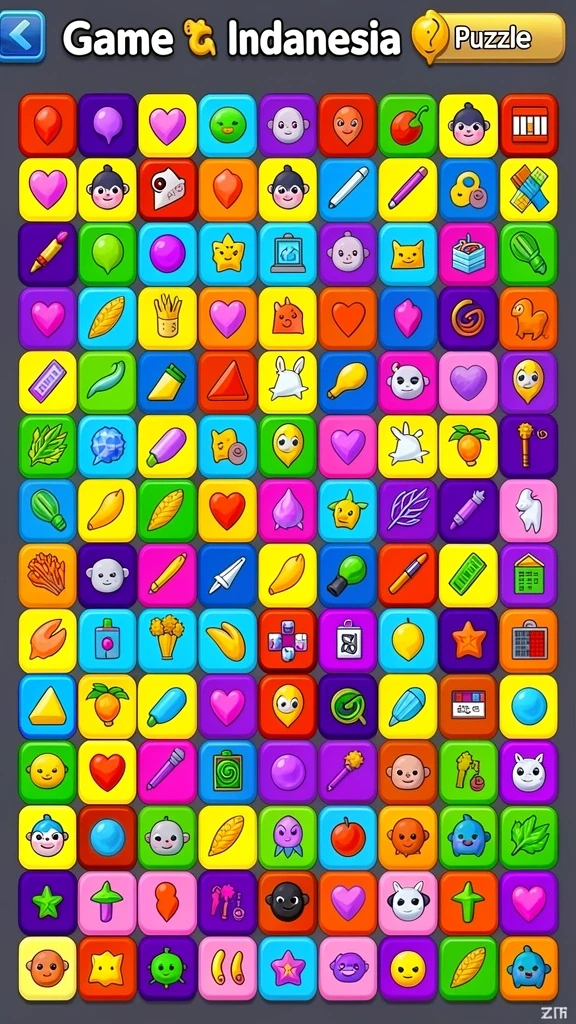This screenshot has width=576, height=1024.
Task: Go back with the blue arrow button
Action: click(x=22, y=36)
